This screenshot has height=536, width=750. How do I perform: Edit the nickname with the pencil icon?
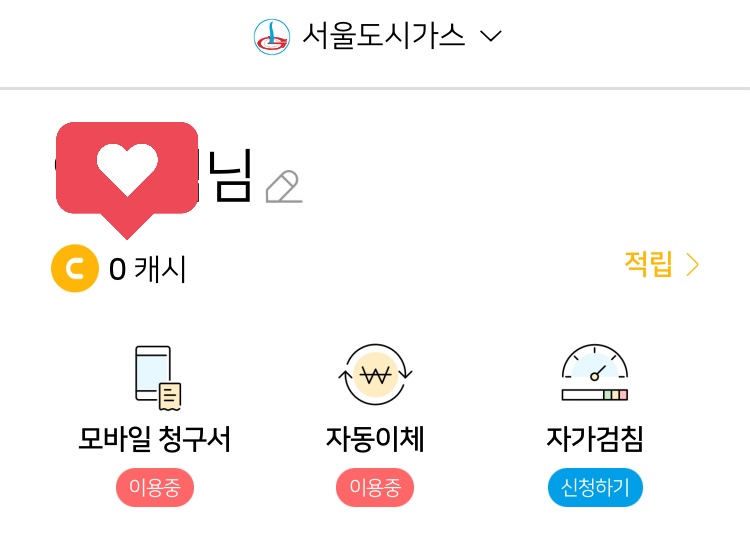[284, 186]
